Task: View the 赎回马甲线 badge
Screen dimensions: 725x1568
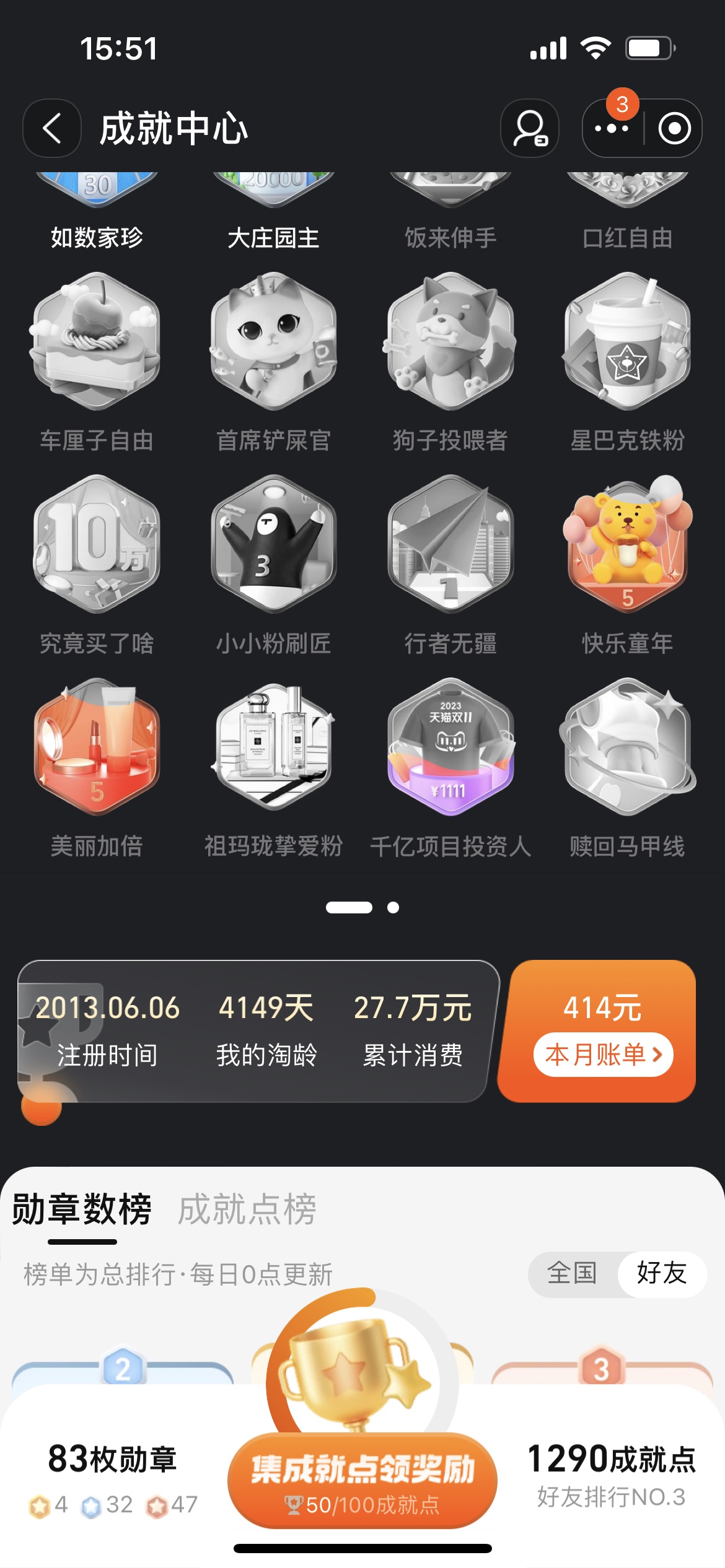Action: [628, 769]
